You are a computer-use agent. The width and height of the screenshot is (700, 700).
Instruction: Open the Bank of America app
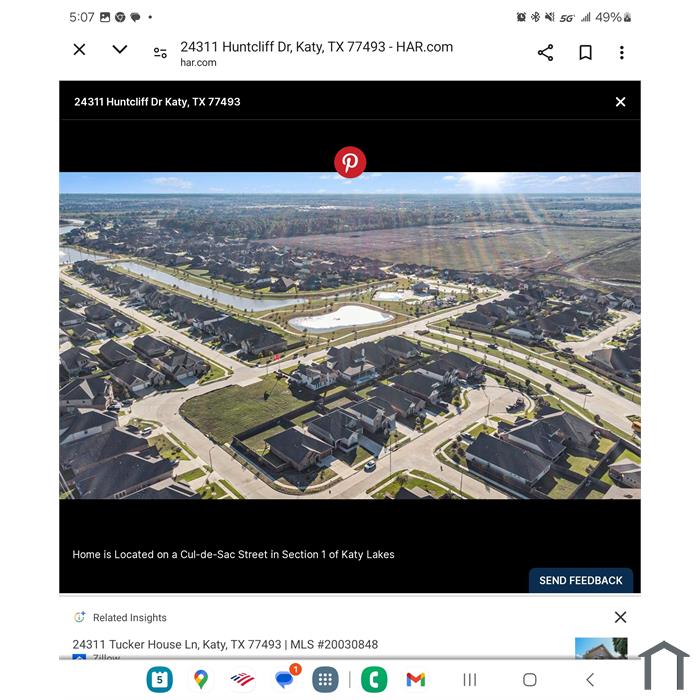242,679
